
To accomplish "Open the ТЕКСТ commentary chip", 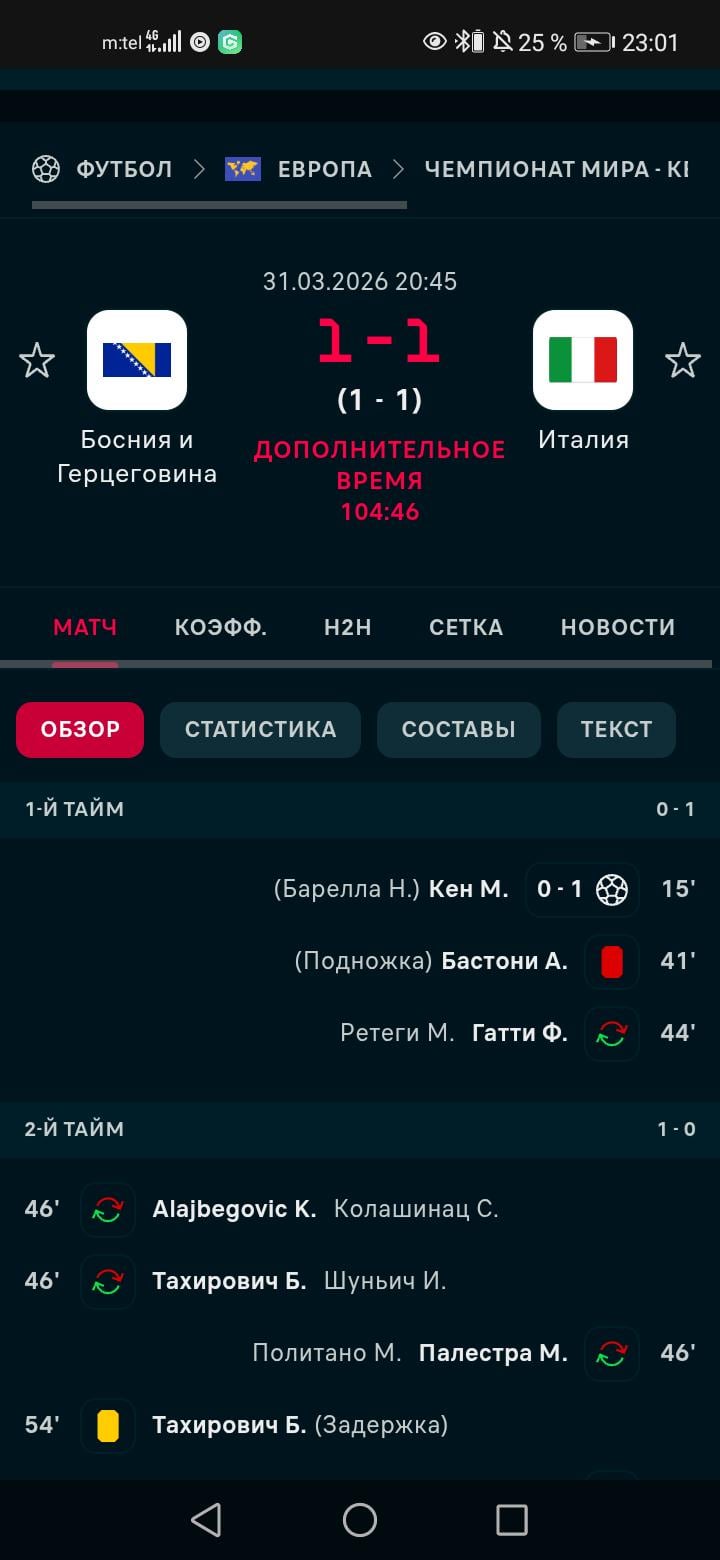I will 616,730.
